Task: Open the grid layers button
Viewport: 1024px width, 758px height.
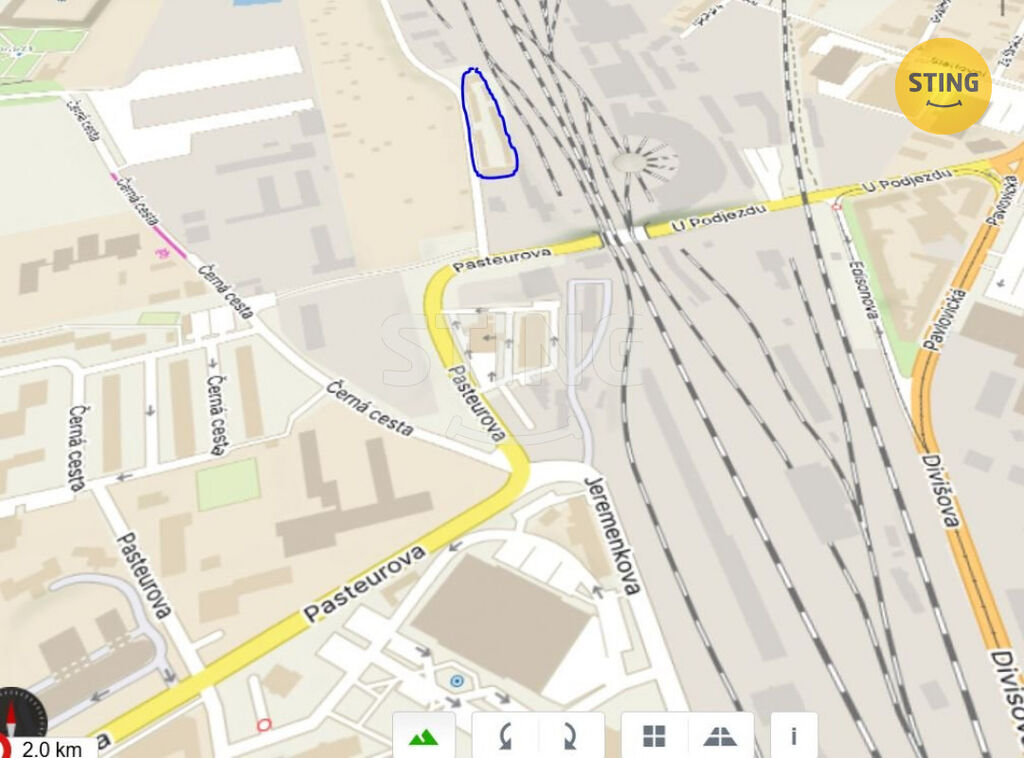Action: tap(654, 737)
